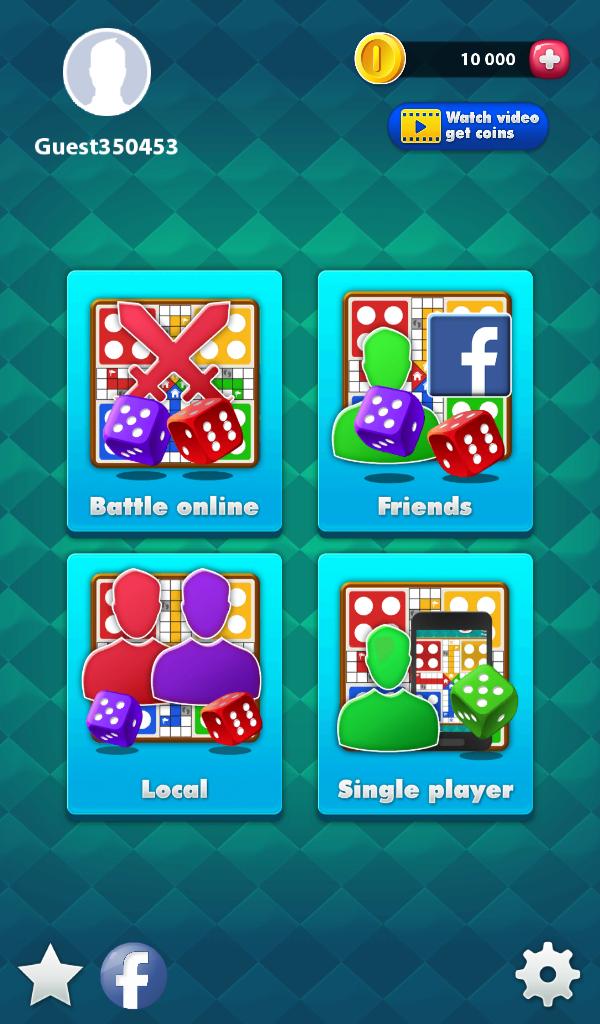Open the settings gear
The image size is (600, 1024).
pos(547,974)
